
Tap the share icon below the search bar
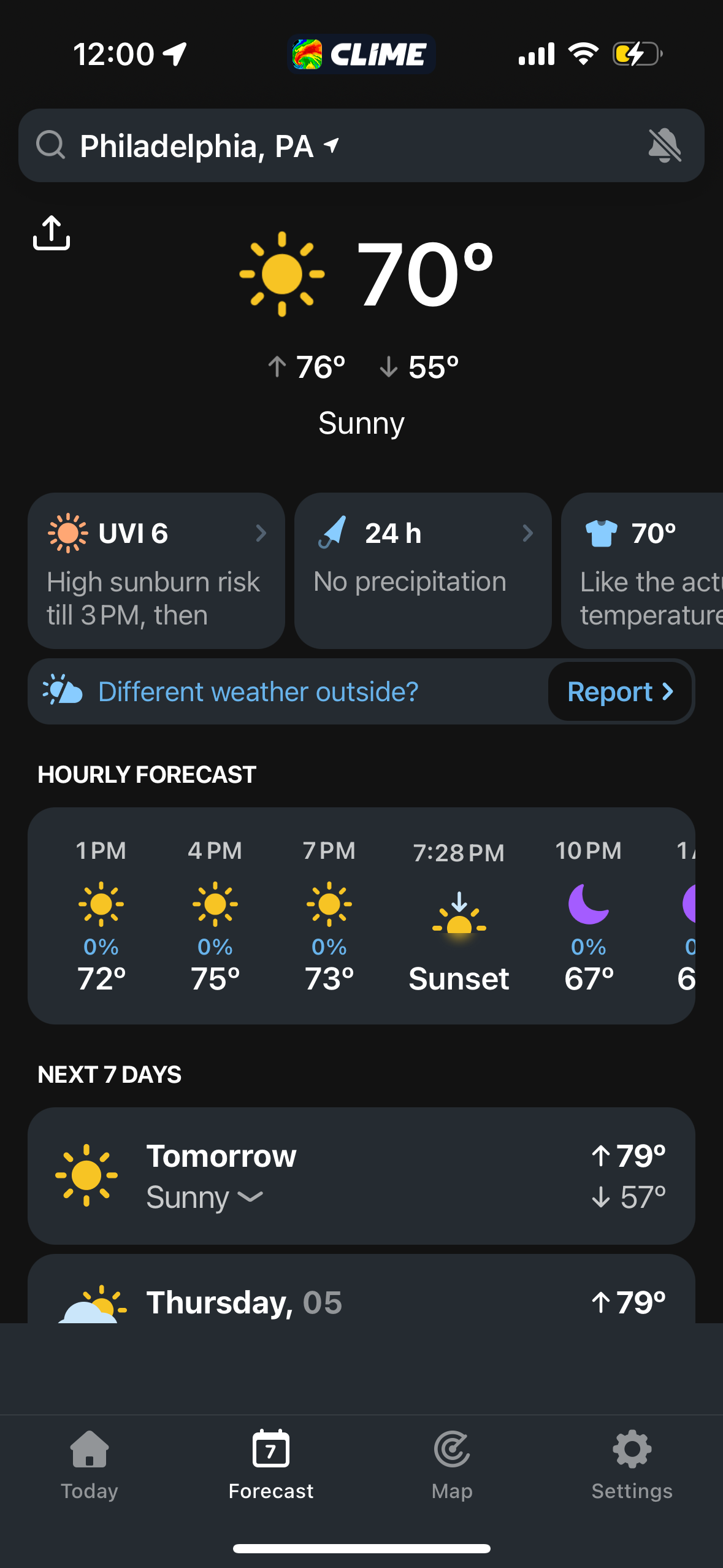[x=52, y=233]
